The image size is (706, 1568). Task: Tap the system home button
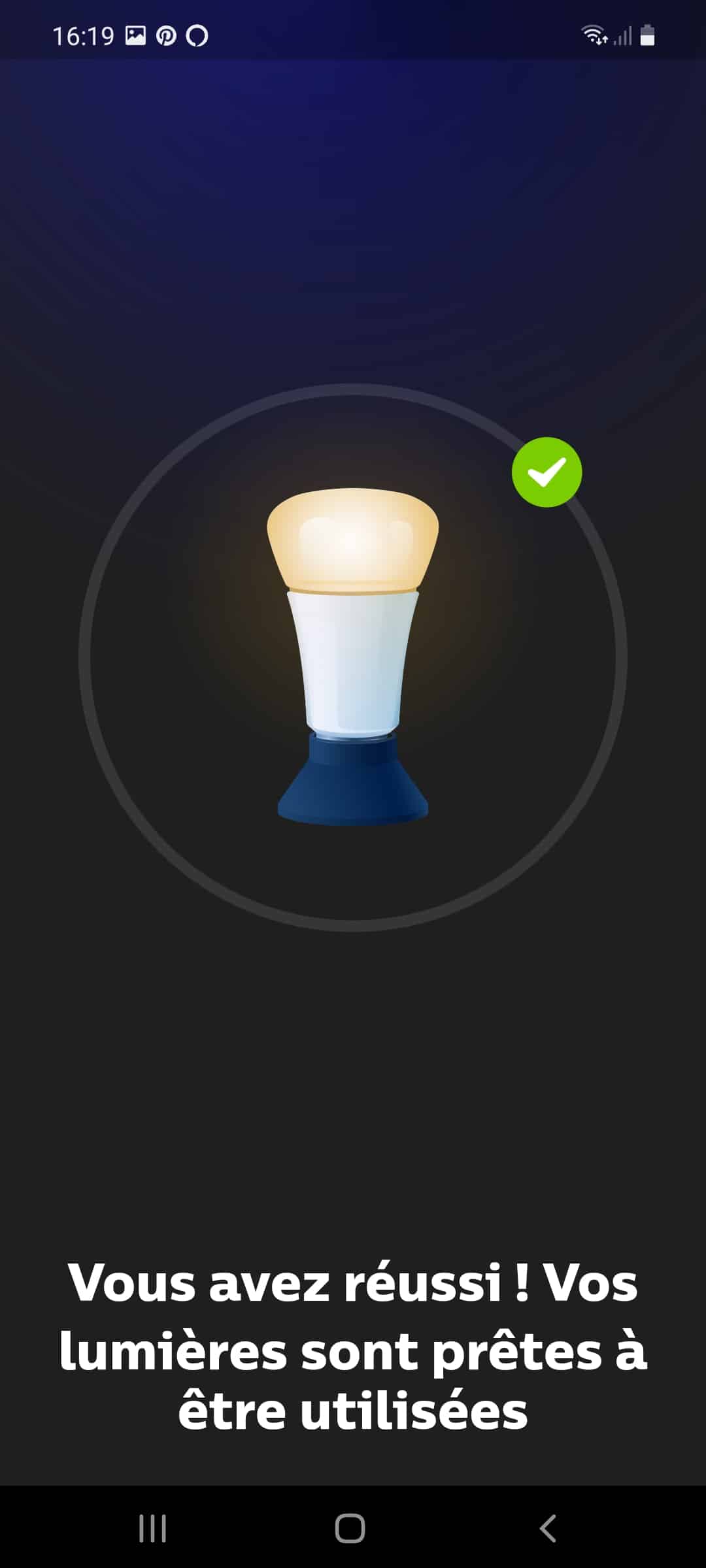350,1528
